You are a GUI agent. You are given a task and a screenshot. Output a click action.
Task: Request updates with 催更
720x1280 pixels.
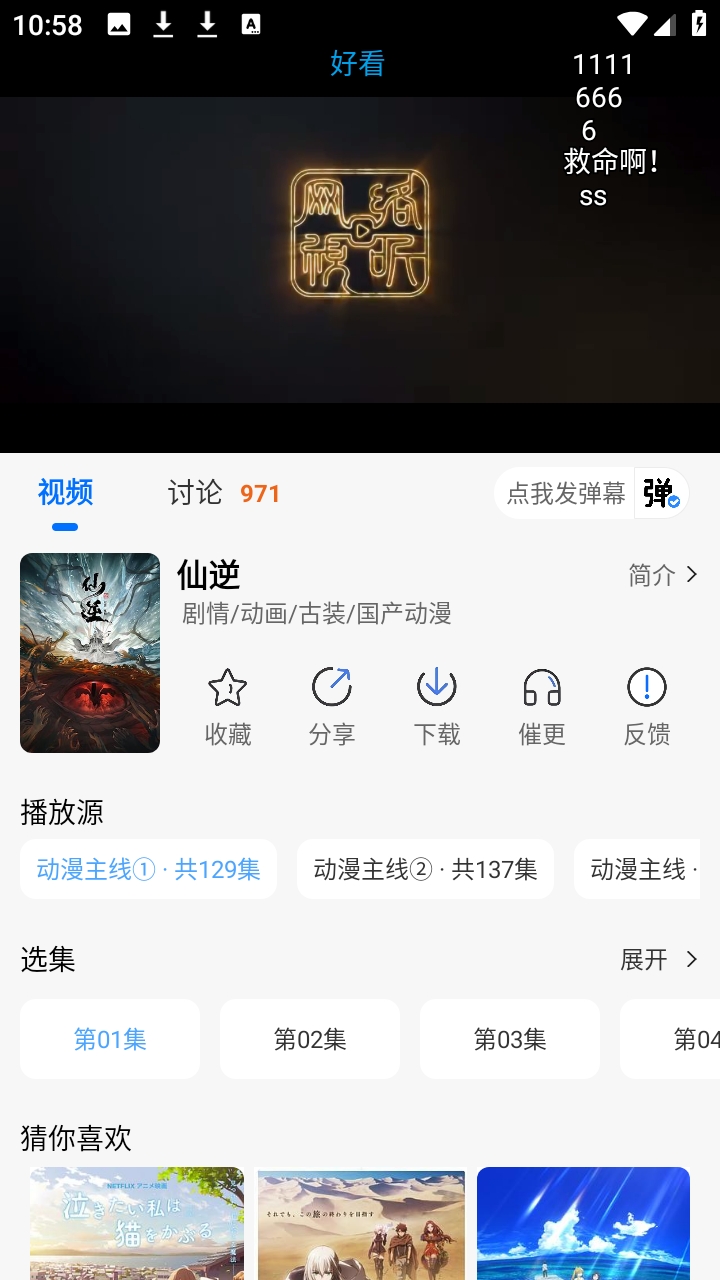pyautogui.click(x=542, y=707)
